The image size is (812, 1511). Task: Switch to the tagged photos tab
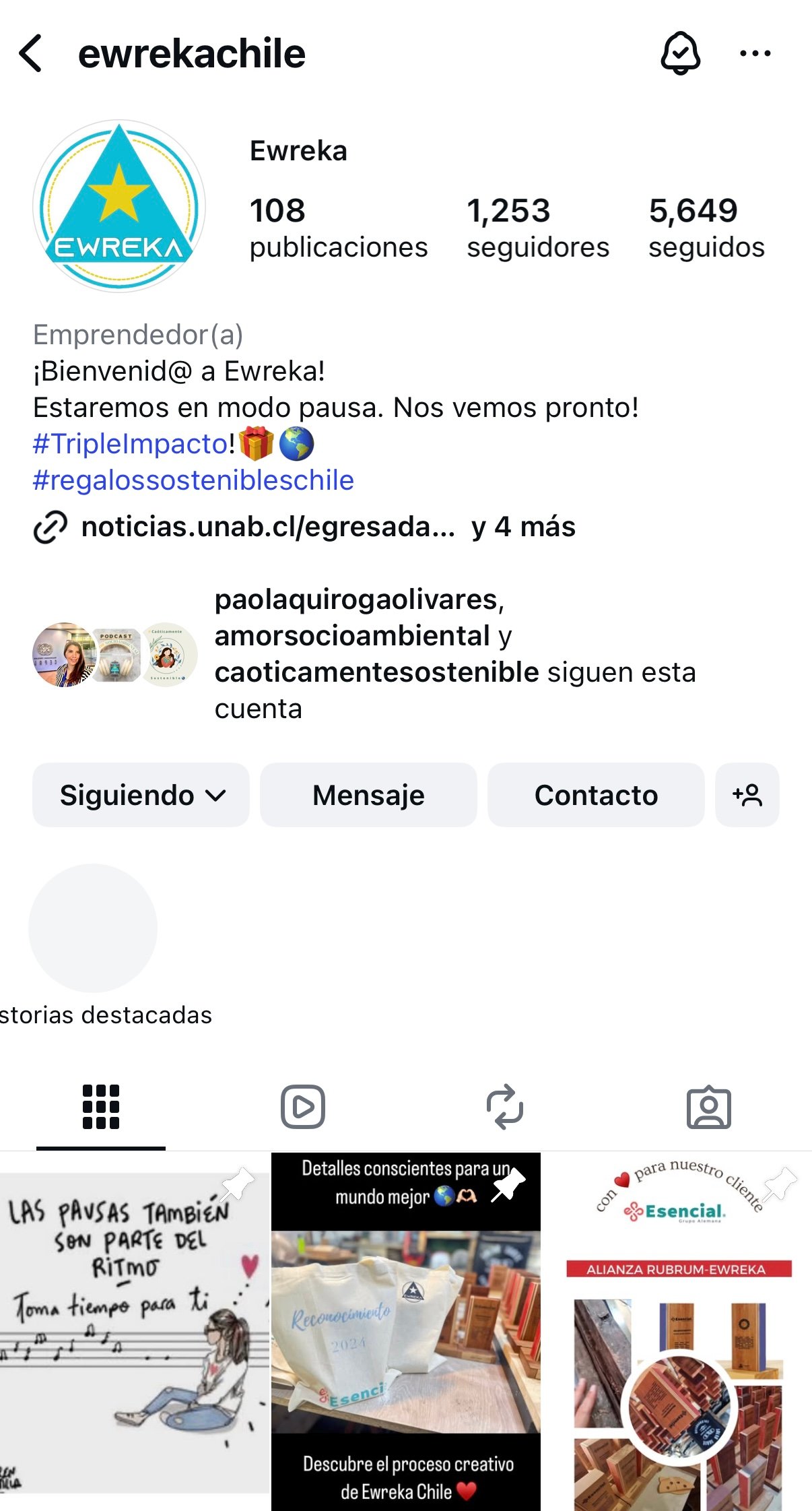click(708, 1107)
